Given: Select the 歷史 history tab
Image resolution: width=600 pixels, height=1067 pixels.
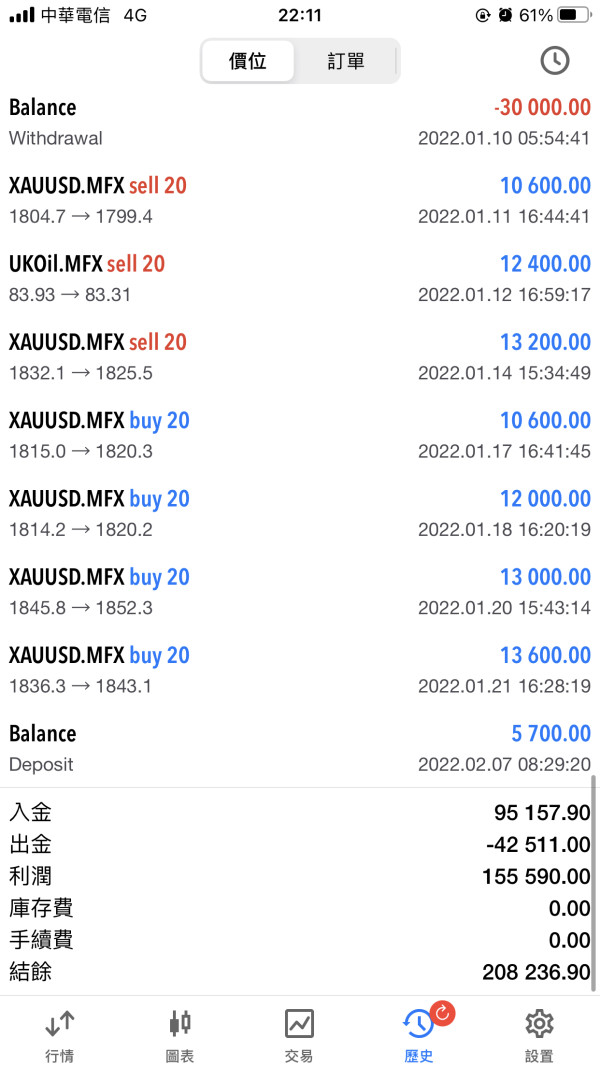Looking at the screenshot, I should (419, 1034).
